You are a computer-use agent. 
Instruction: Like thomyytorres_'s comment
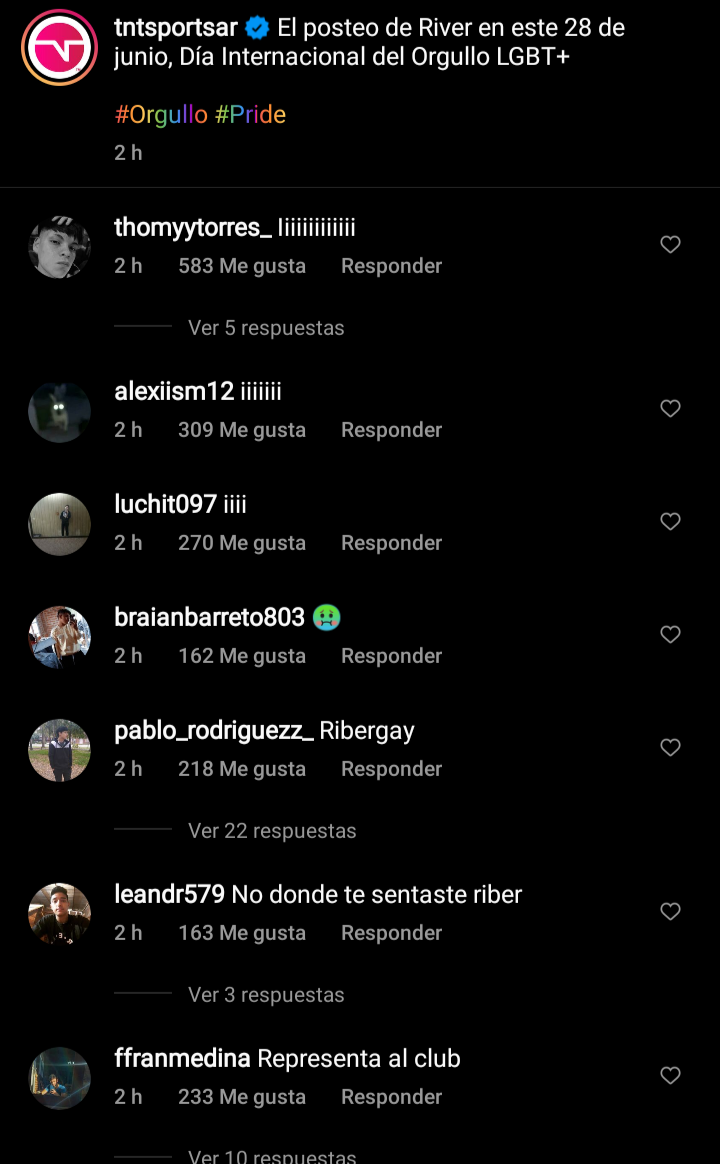pyautogui.click(x=670, y=244)
